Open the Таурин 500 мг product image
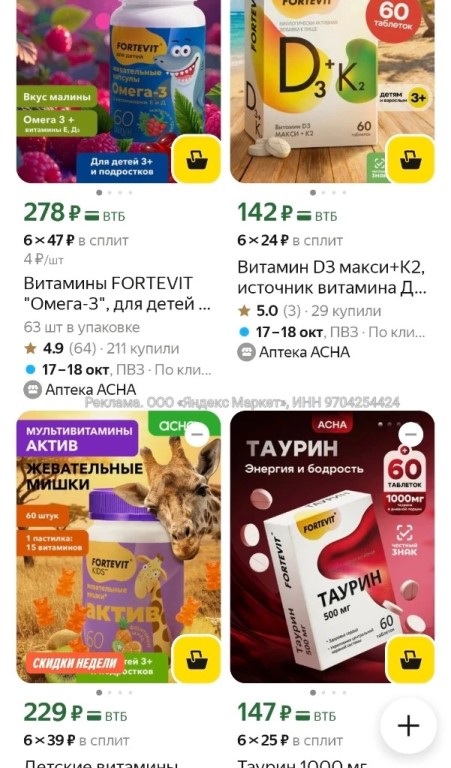The width and height of the screenshot is (451, 768). tap(332, 547)
